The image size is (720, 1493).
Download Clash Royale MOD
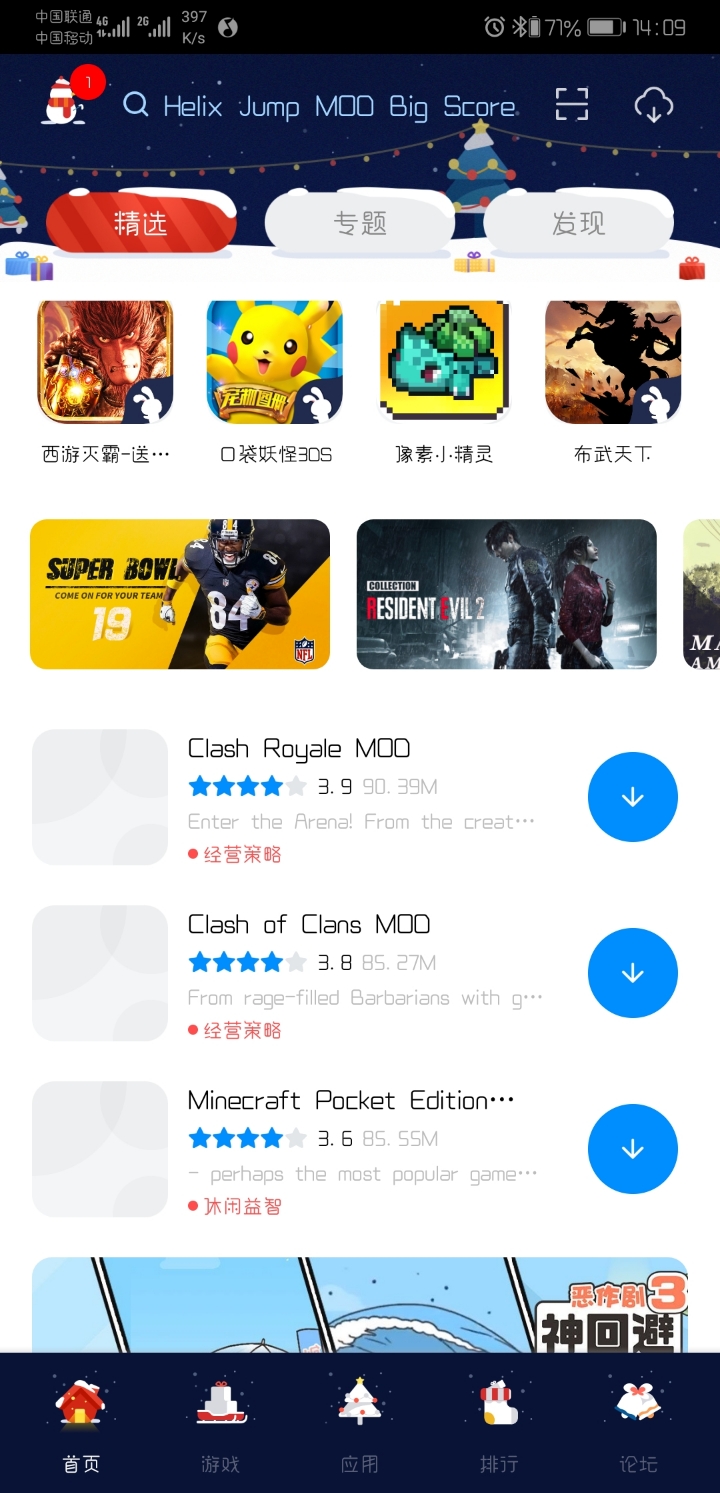pos(632,797)
